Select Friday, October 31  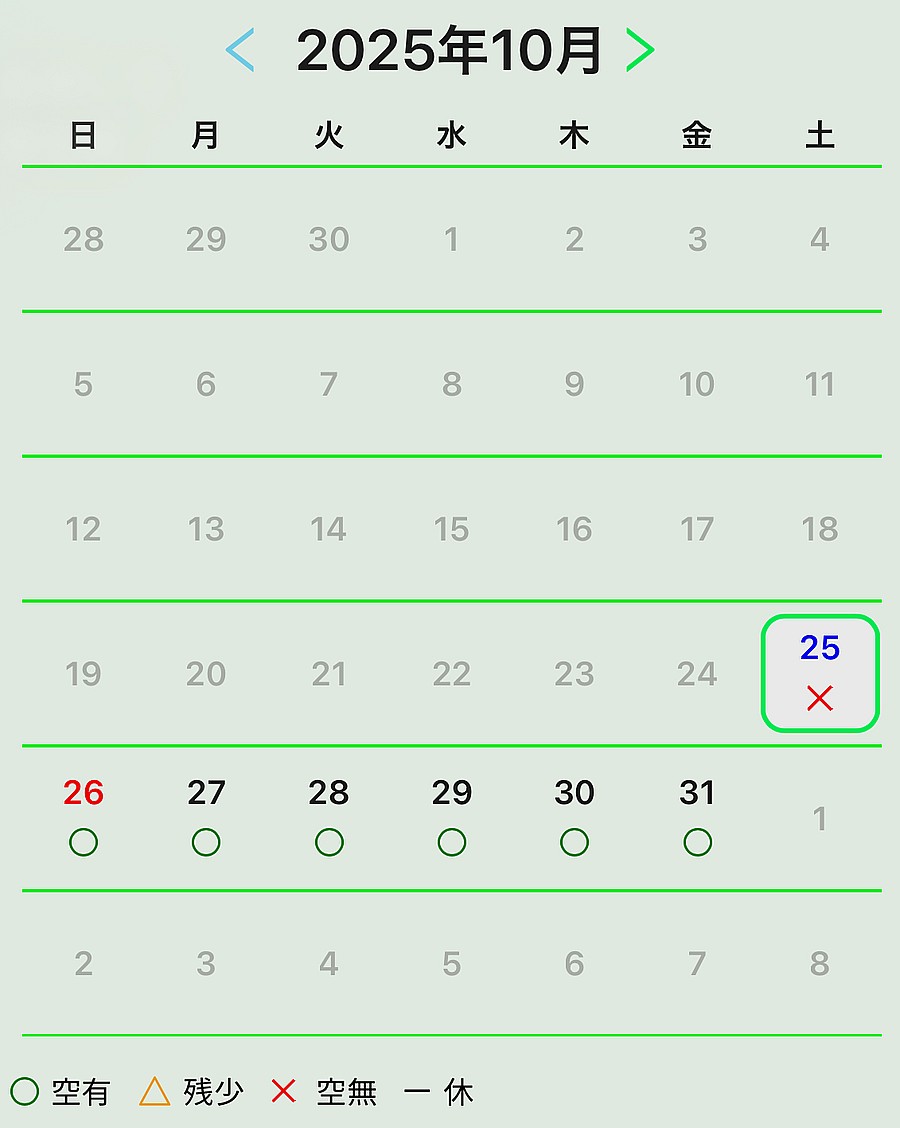[x=697, y=817]
